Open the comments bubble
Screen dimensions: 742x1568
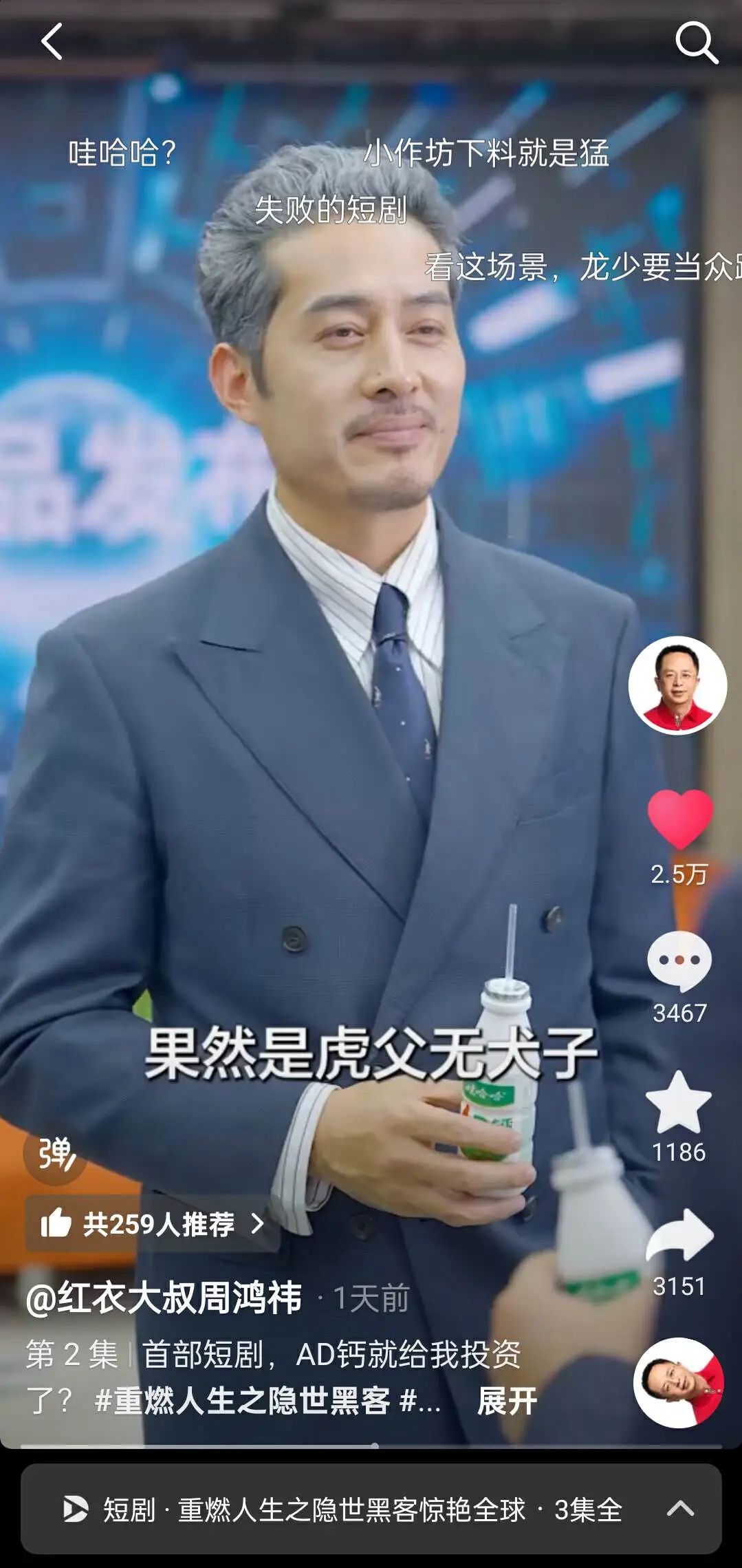click(x=679, y=960)
